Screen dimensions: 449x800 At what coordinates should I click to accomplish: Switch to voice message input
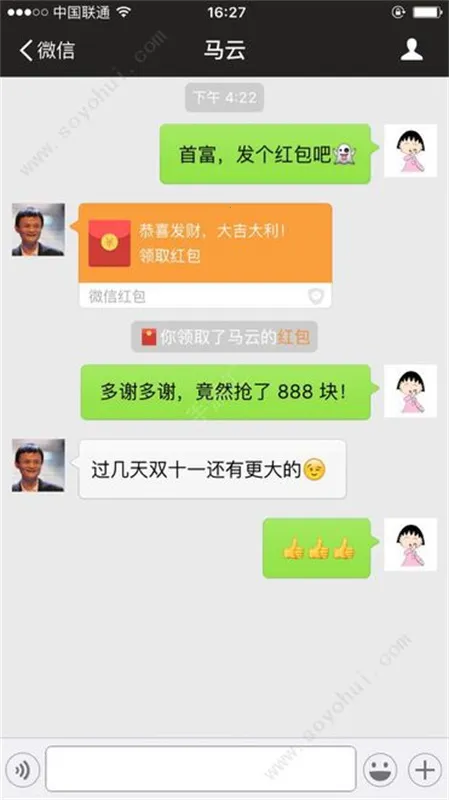point(22,769)
